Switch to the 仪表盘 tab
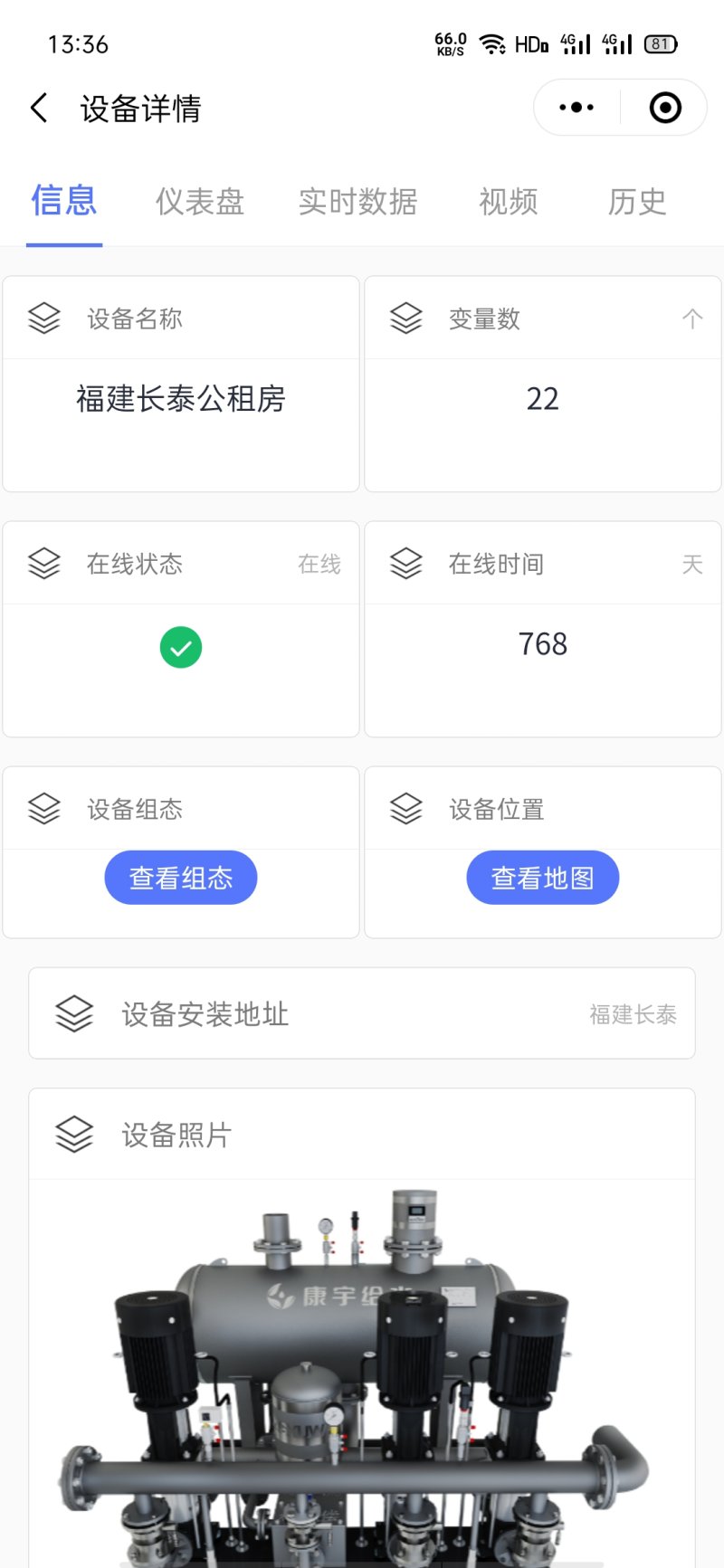Screen dimensions: 724x1568 pos(200,201)
